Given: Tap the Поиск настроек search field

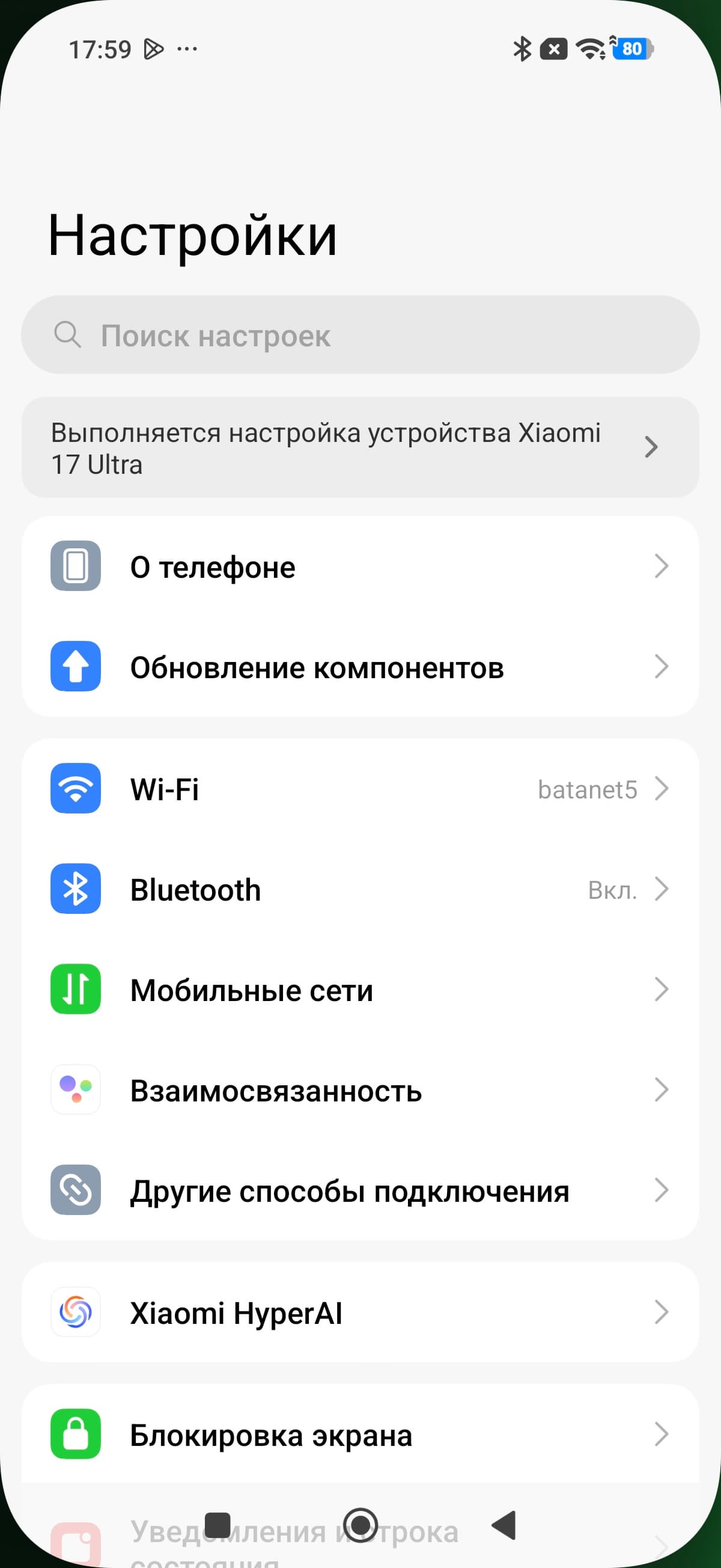Looking at the screenshot, I should [359, 335].
